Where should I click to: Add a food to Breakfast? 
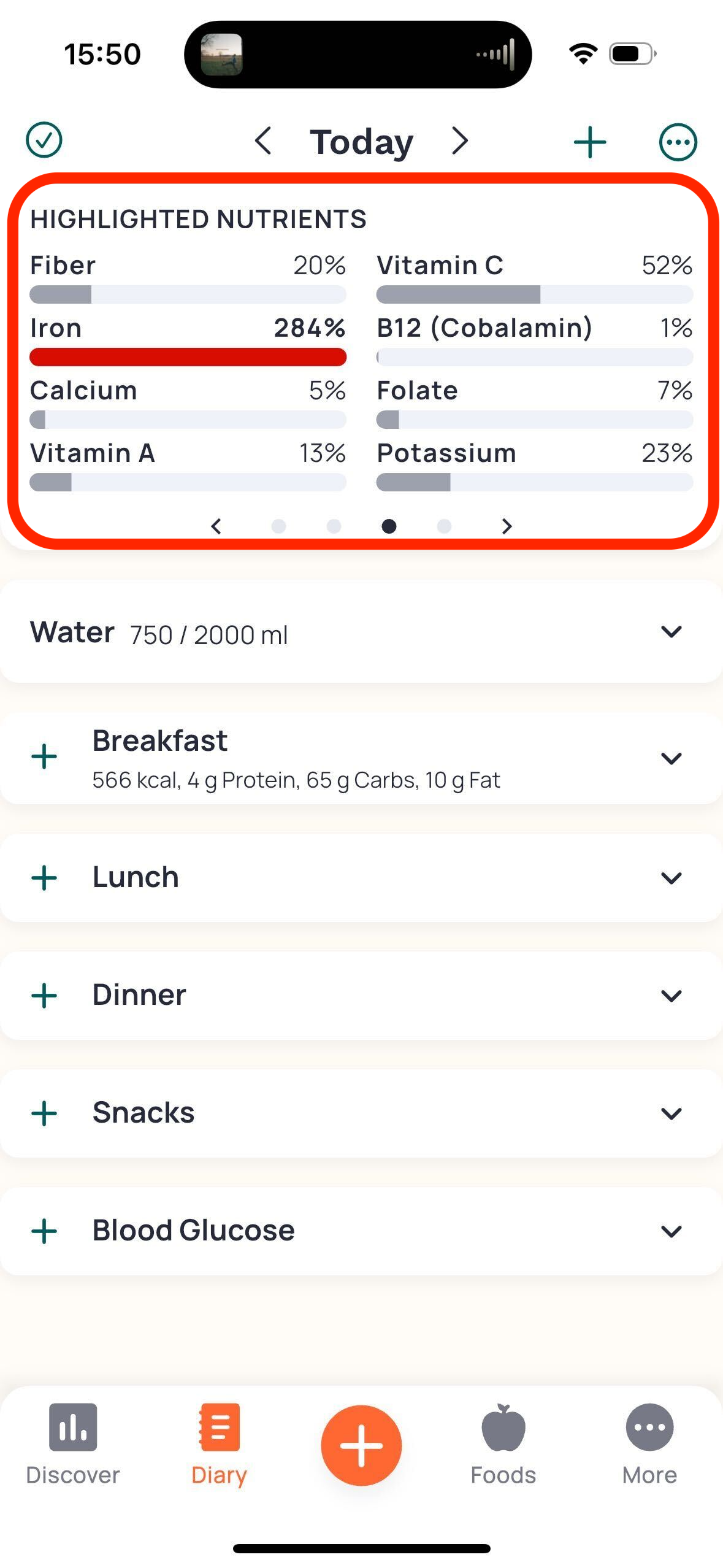coord(44,756)
